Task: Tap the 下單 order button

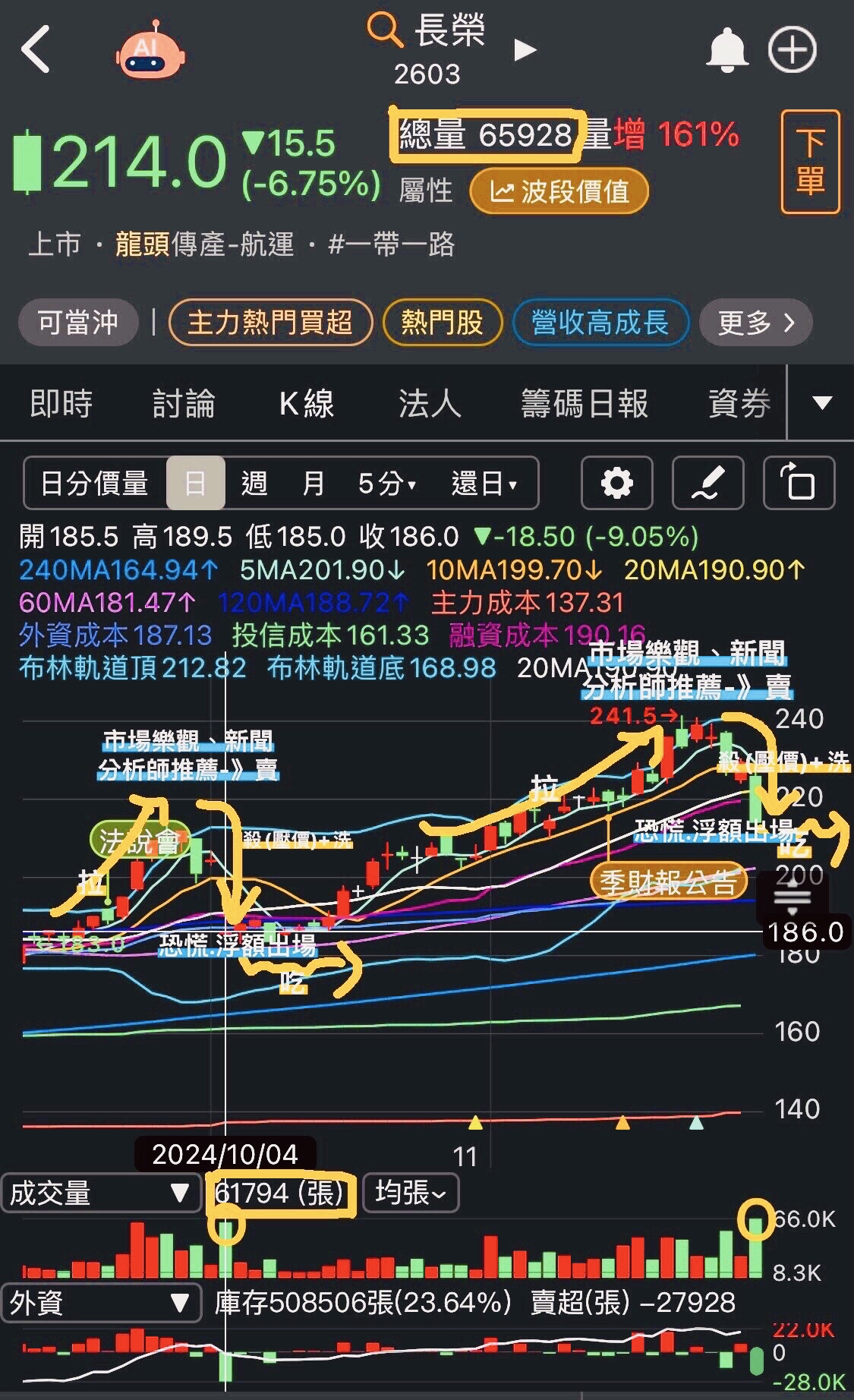Action: [809, 162]
